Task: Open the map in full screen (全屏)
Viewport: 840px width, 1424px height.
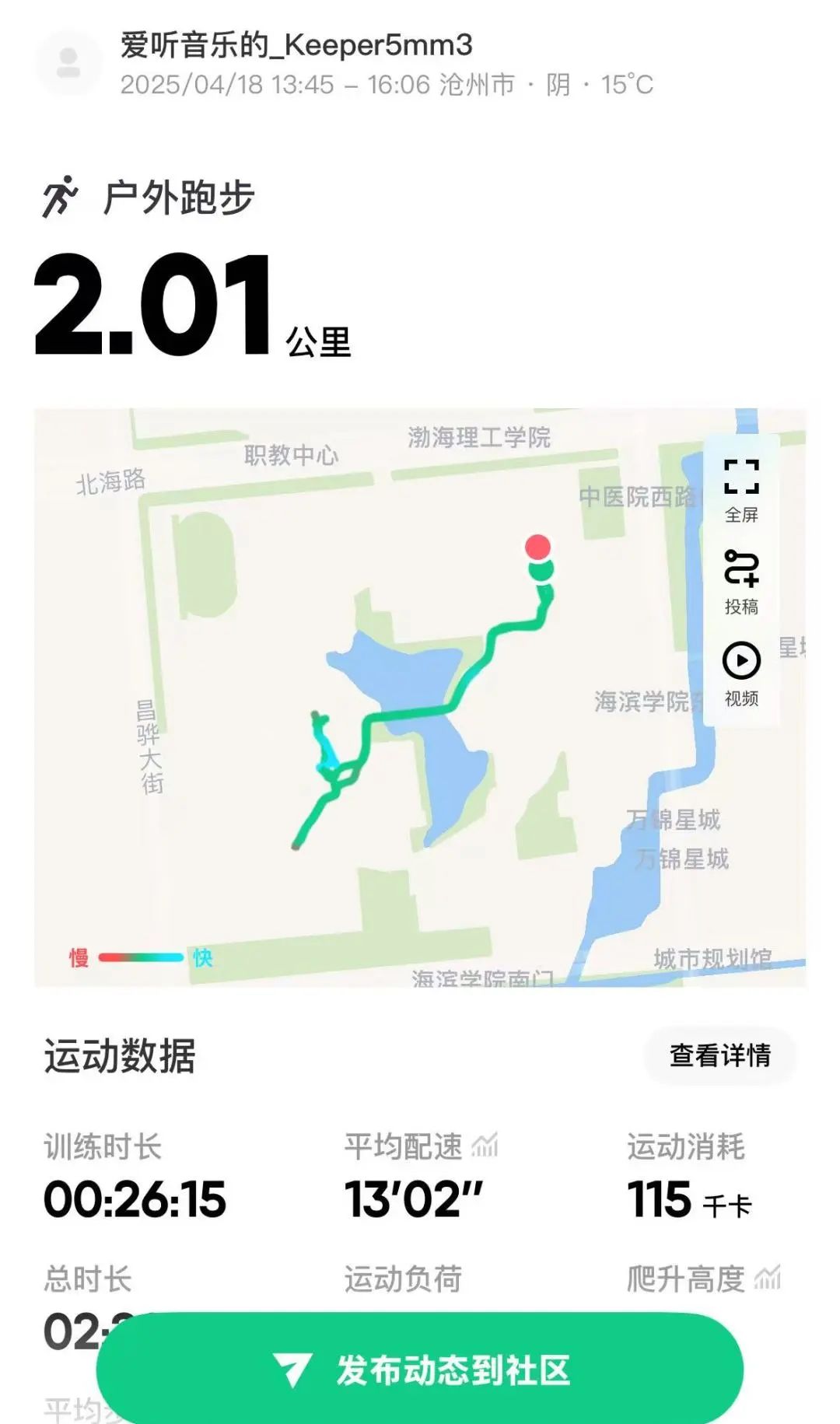Action: (x=741, y=490)
